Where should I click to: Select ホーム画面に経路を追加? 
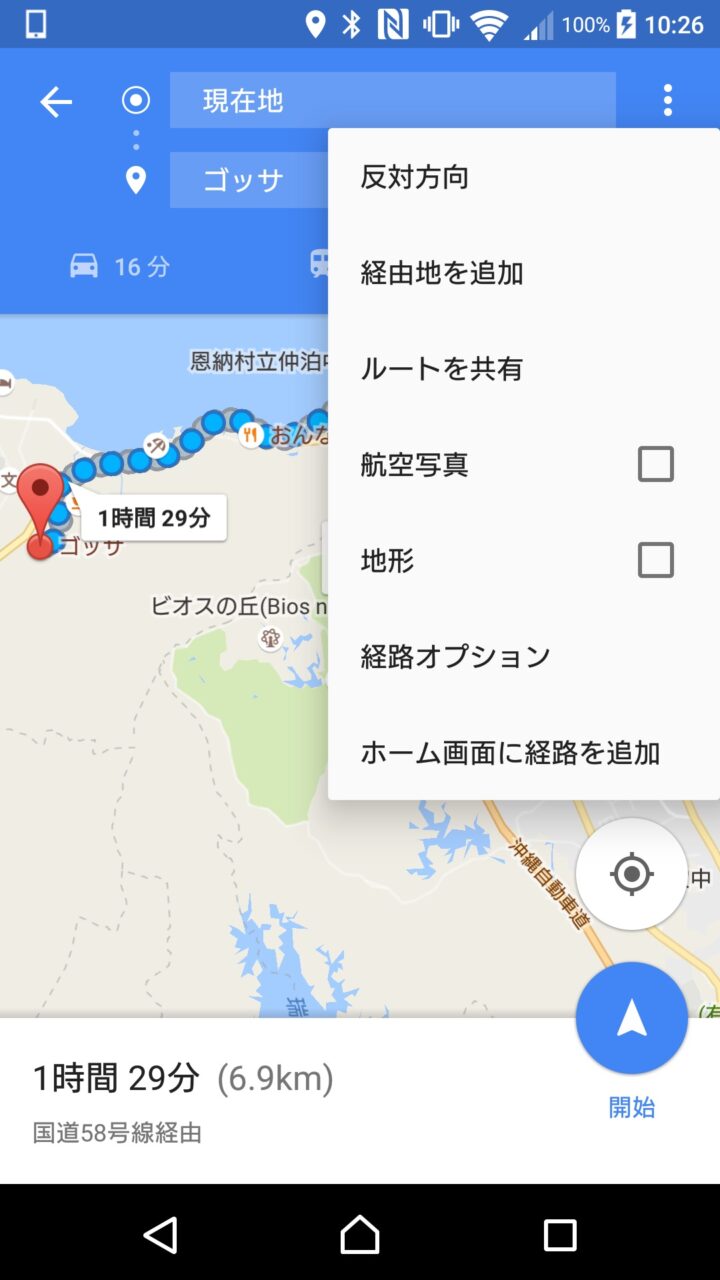click(x=510, y=752)
